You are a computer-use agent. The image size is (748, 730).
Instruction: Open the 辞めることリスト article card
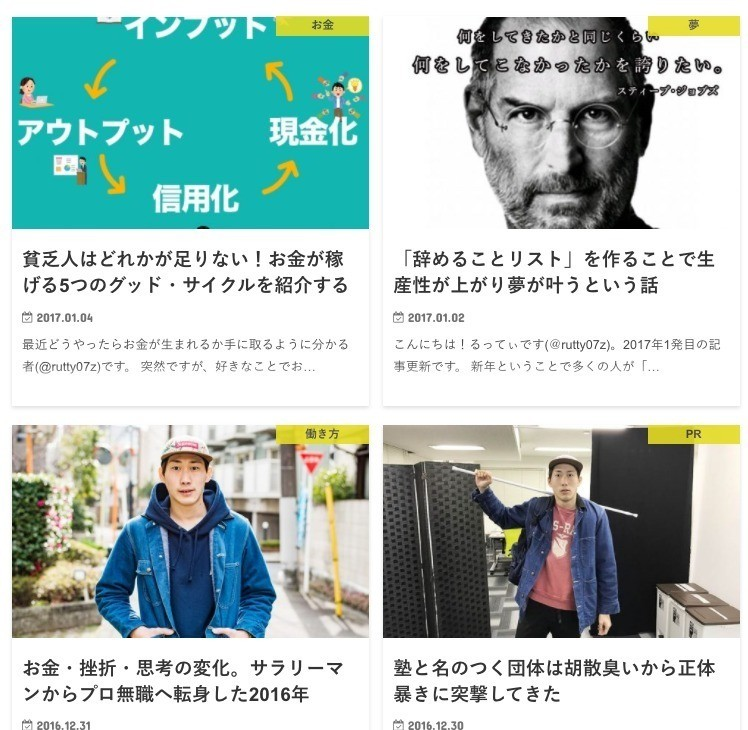coord(555,272)
